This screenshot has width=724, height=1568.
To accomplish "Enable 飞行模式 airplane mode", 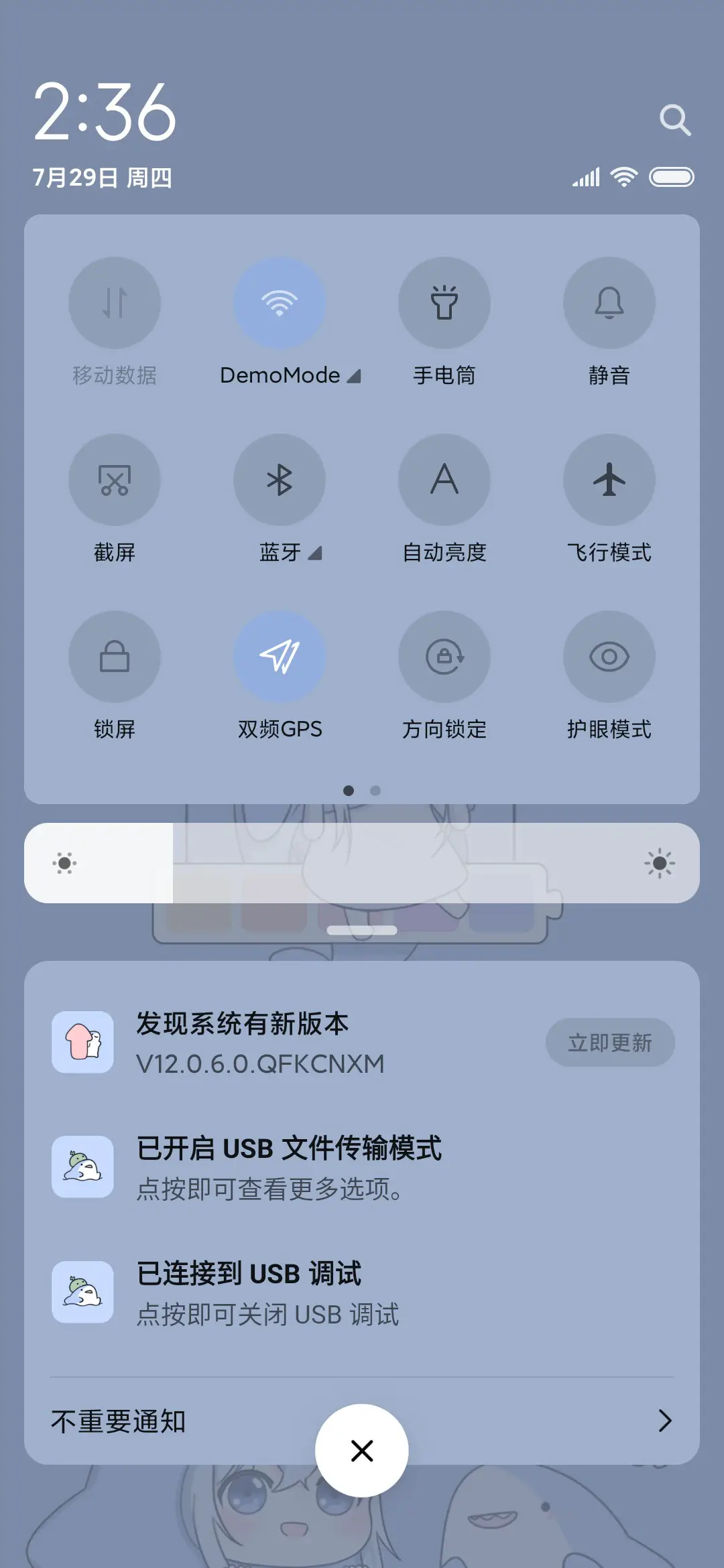I will click(x=609, y=480).
